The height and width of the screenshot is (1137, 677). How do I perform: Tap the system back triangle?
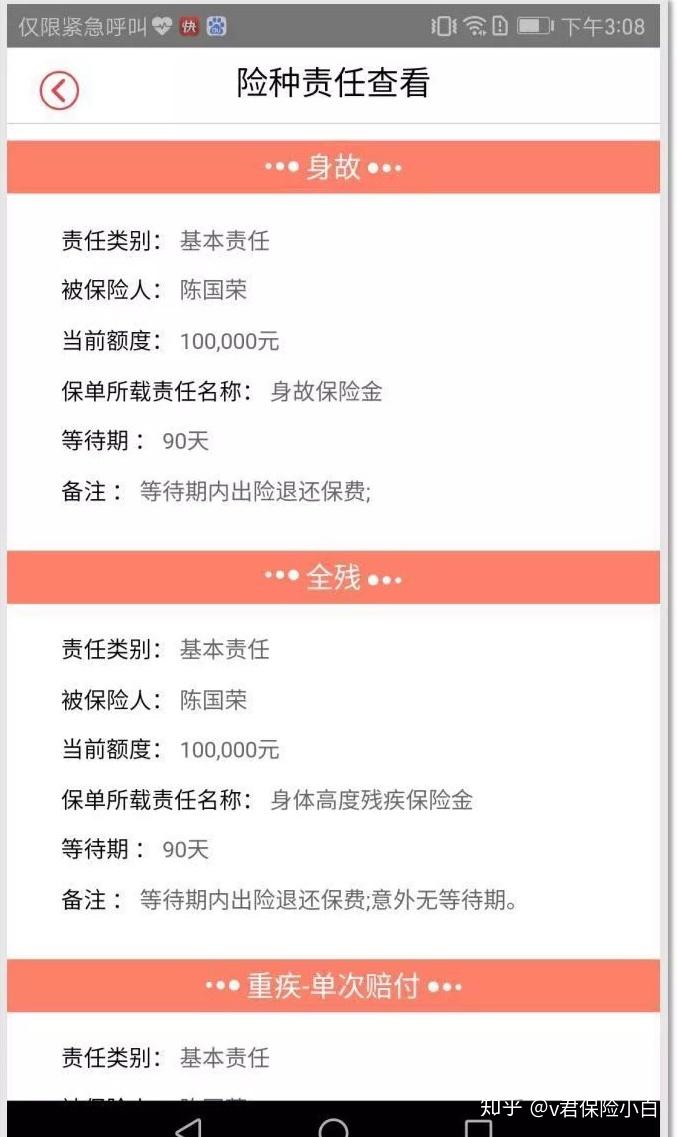click(x=188, y=1127)
